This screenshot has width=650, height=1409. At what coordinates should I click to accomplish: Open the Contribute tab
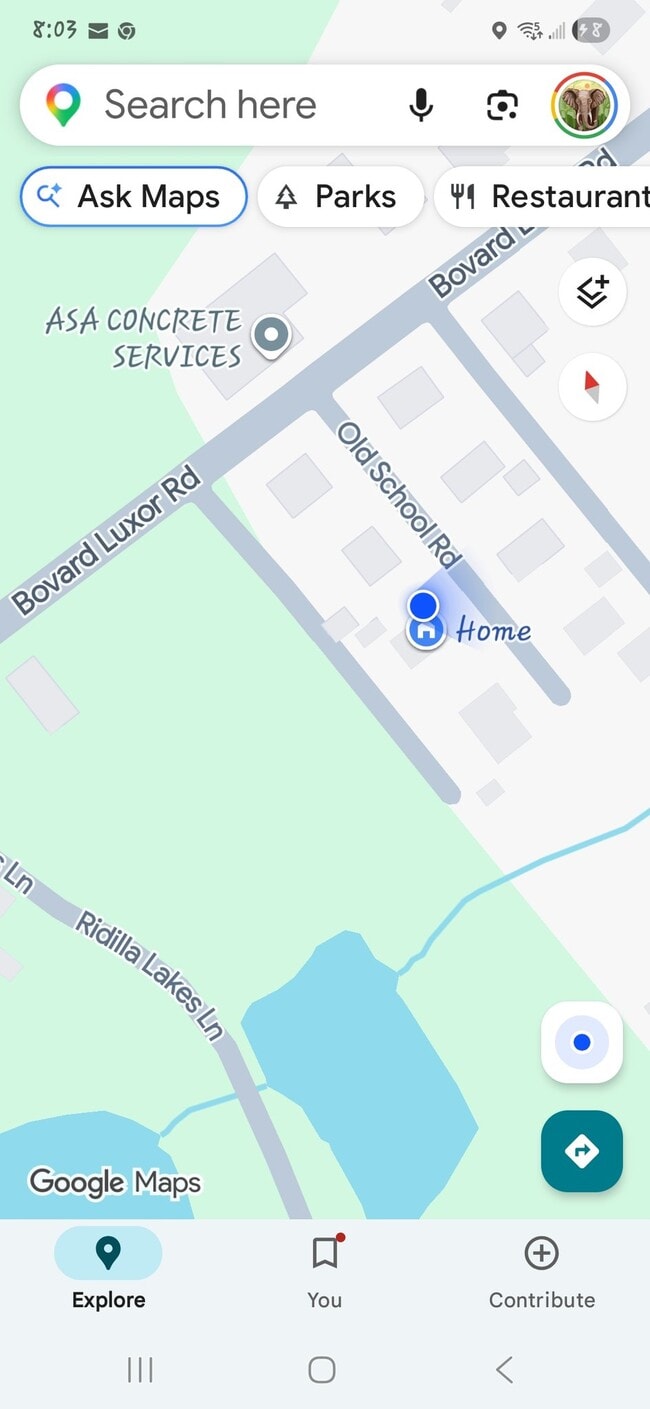coord(541,1268)
